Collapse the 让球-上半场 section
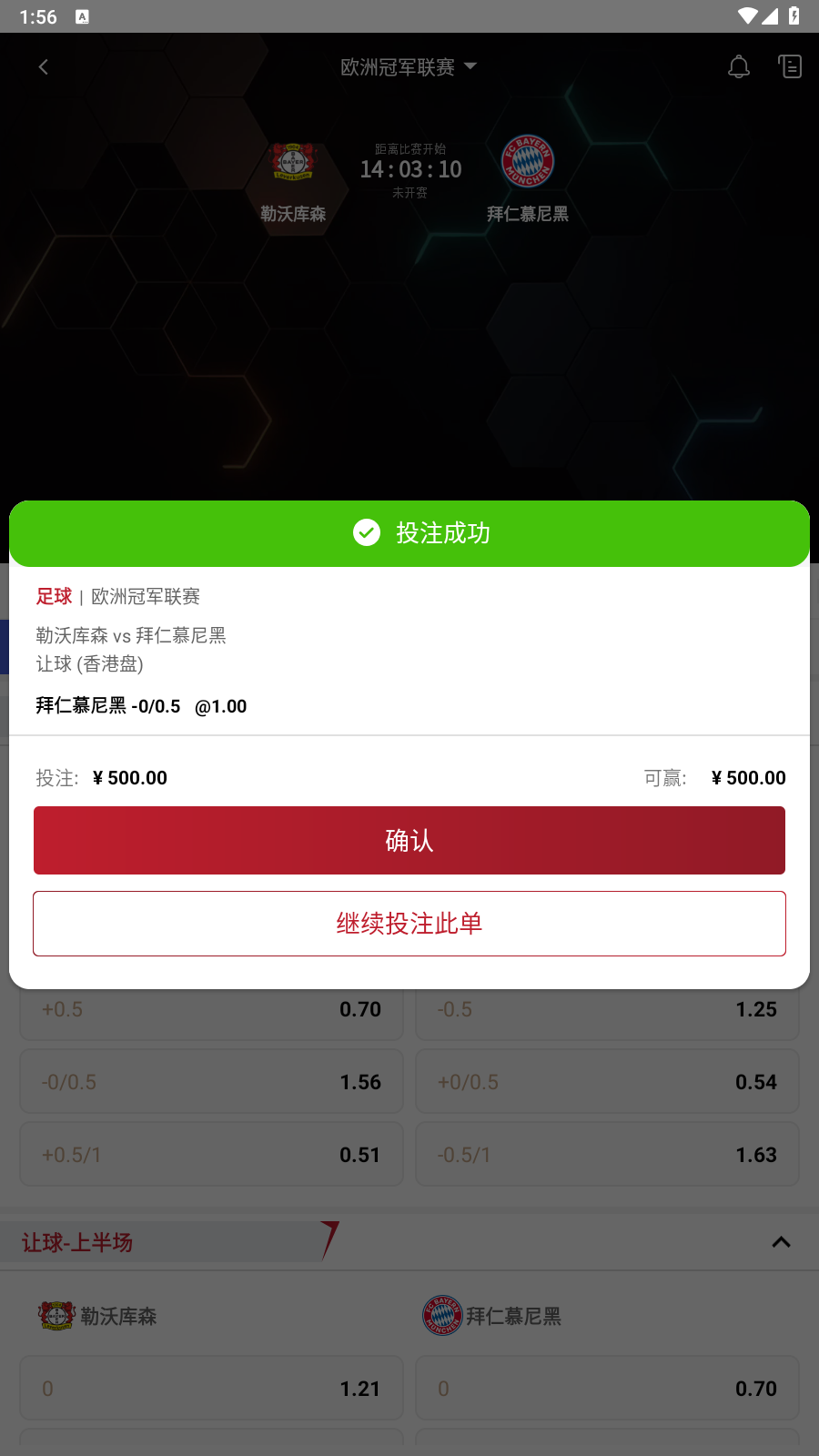The height and width of the screenshot is (1456, 819). click(781, 1242)
